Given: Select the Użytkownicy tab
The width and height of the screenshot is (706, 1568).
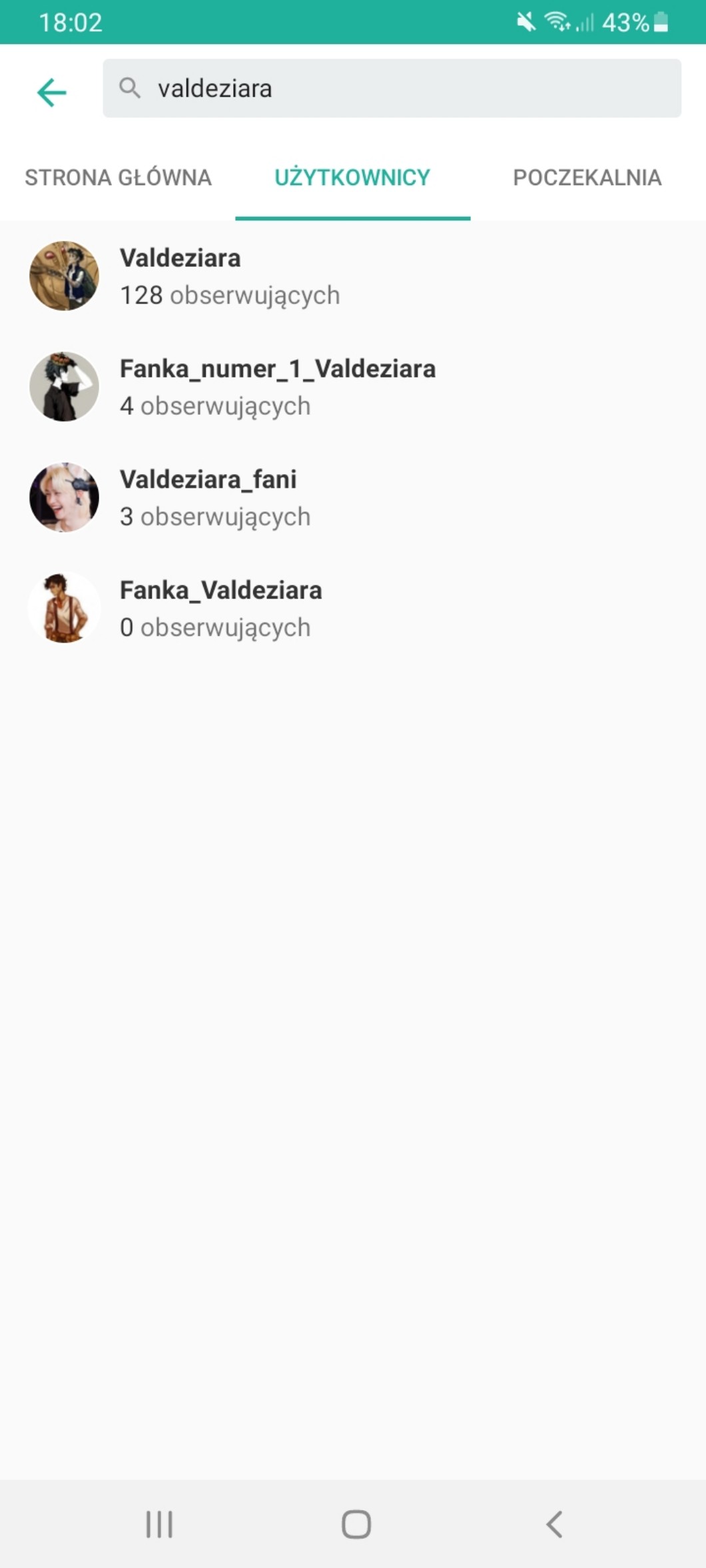Looking at the screenshot, I should [x=352, y=178].
